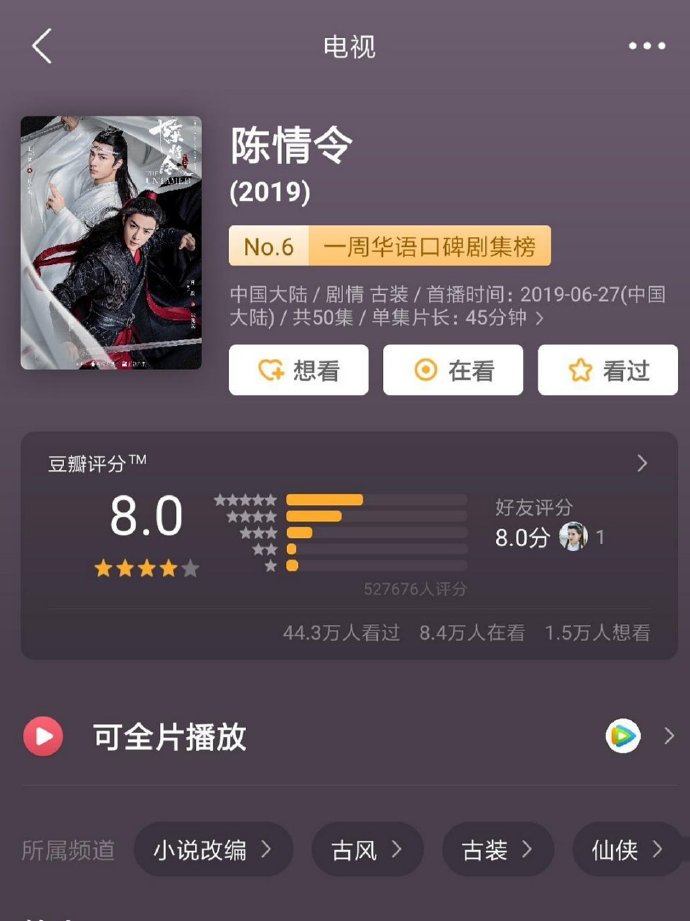This screenshot has width=690, height=921.
Task: Open the 古装 channel chip
Action: pyautogui.click(x=497, y=850)
